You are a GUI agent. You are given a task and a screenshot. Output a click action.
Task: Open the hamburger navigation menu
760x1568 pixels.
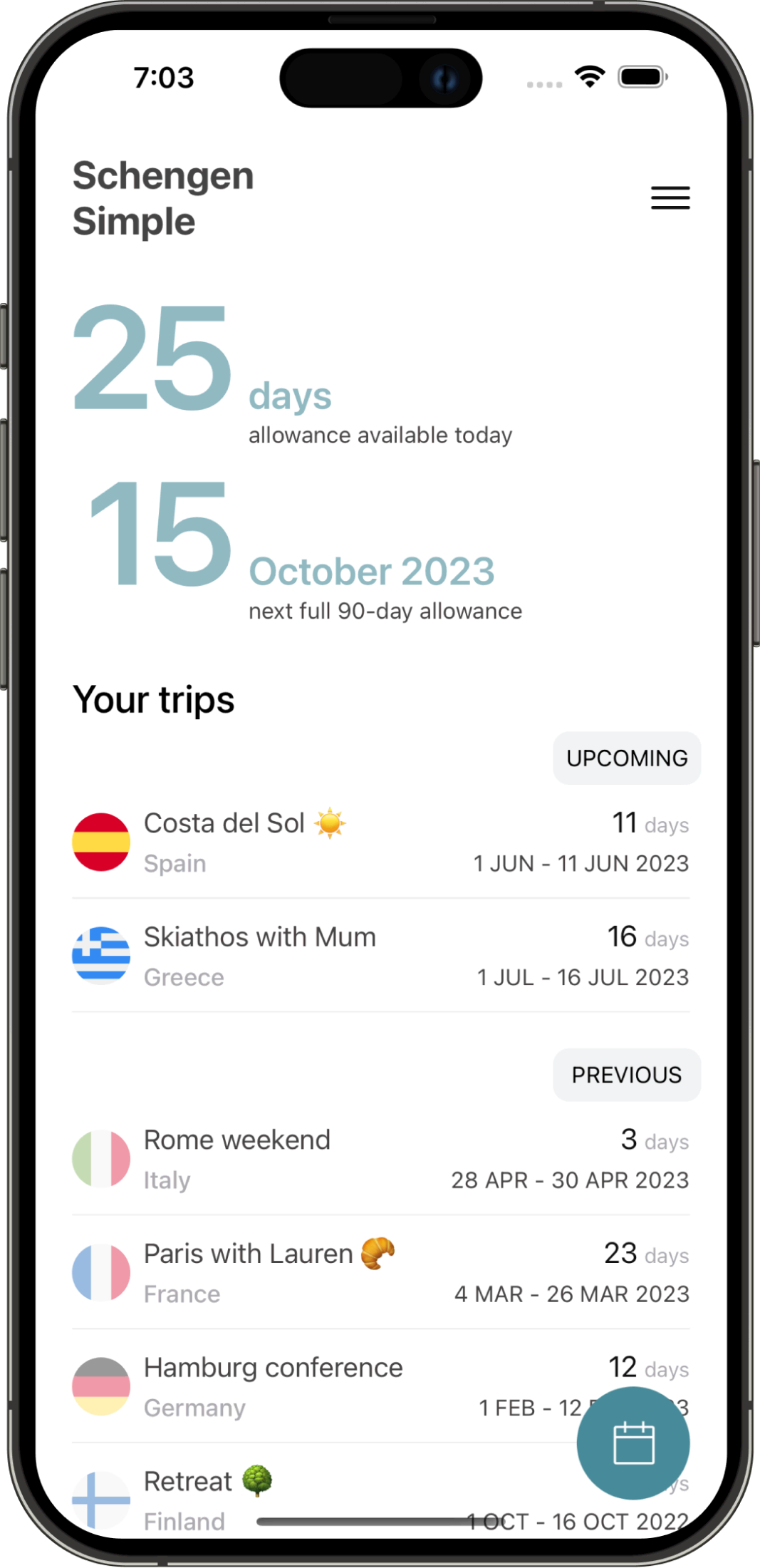(x=670, y=197)
